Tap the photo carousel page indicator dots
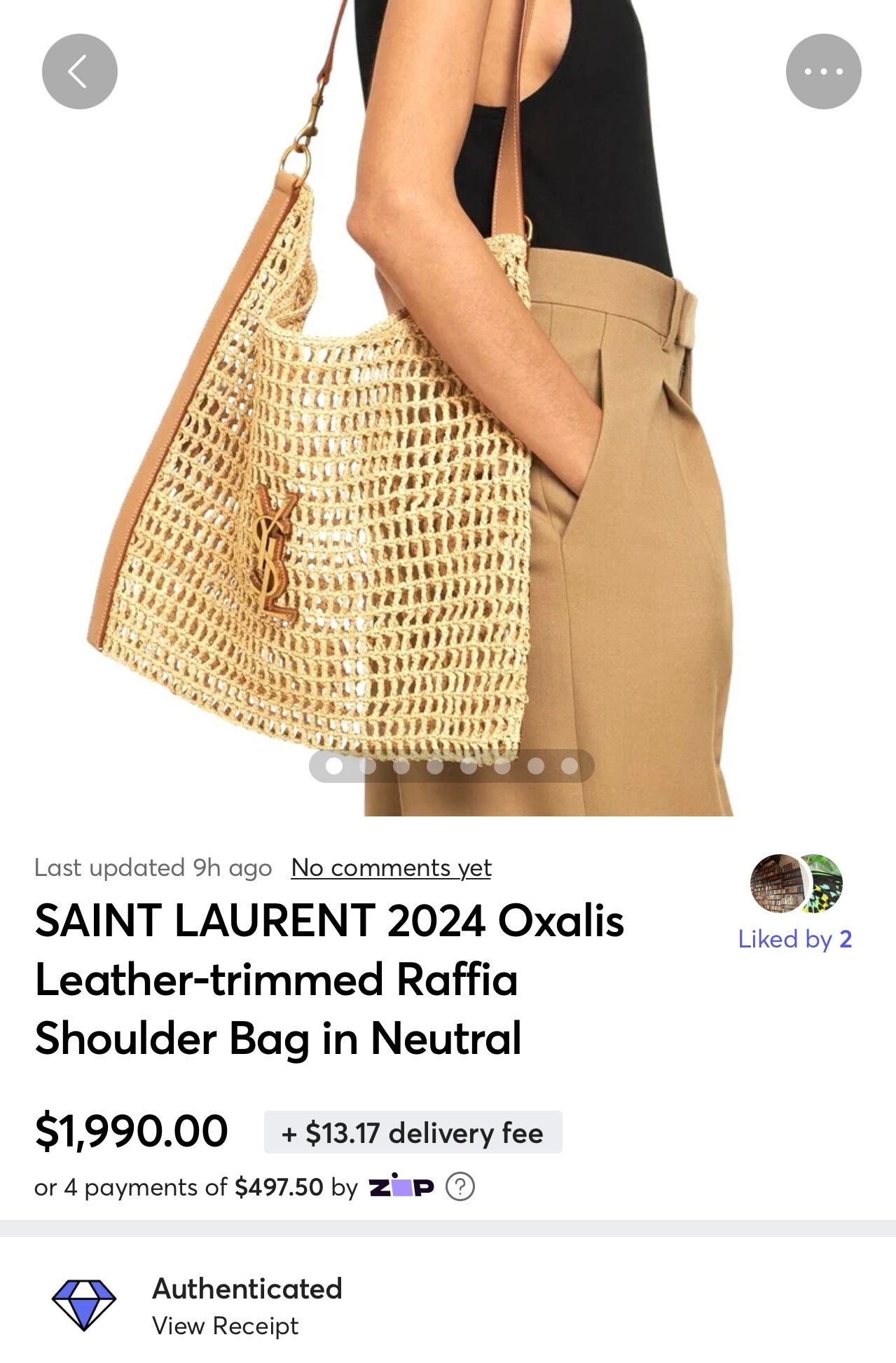The image size is (896, 1363). (451, 766)
